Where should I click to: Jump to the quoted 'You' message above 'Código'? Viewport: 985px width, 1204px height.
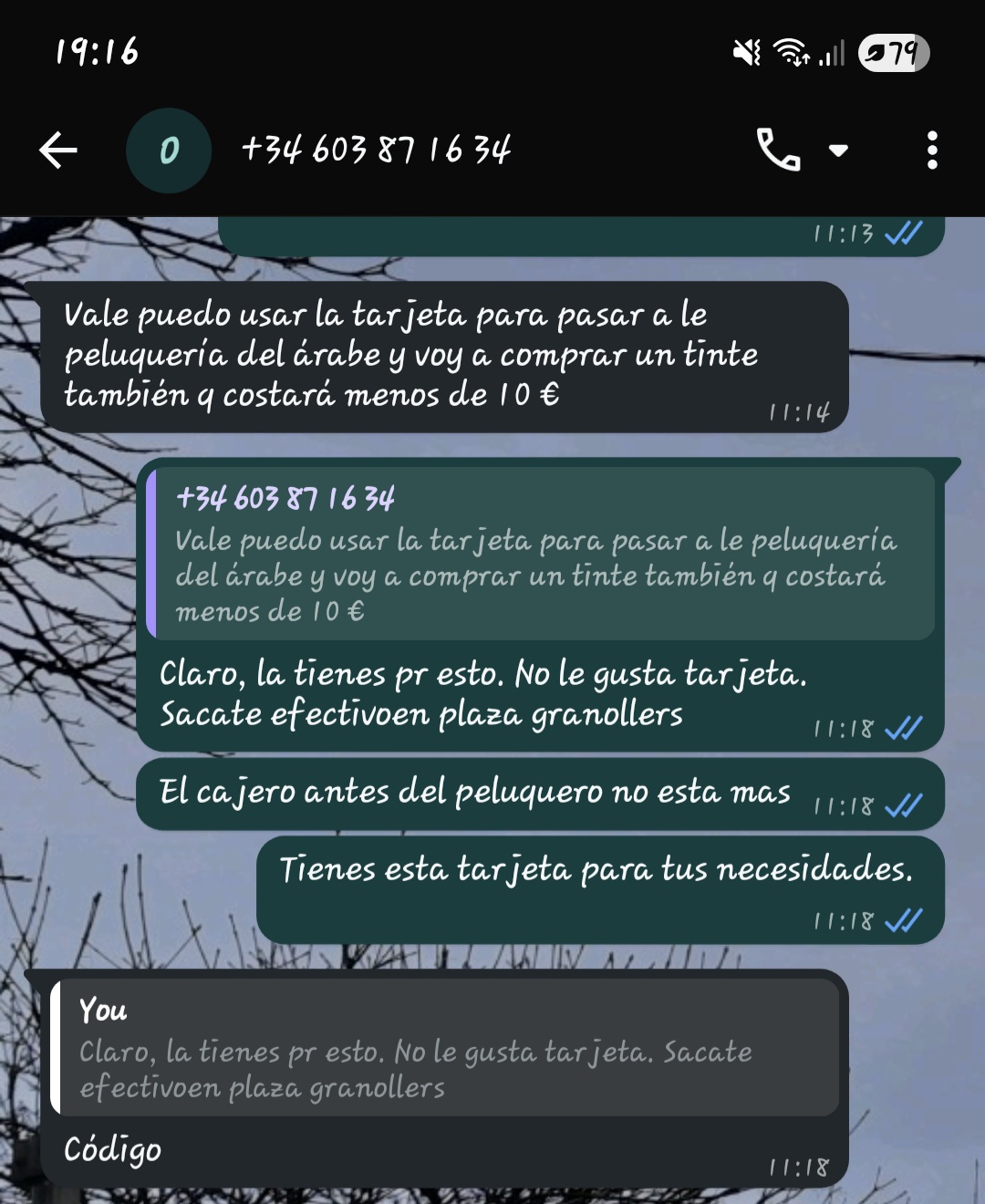(x=444, y=1049)
